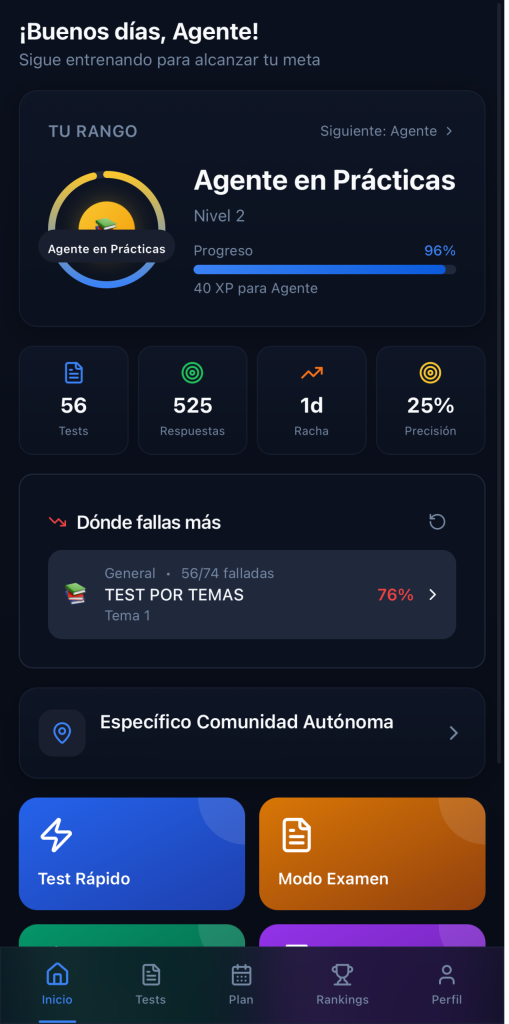Launch Modo Examen
The width and height of the screenshot is (509, 1024).
coord(372,854)
